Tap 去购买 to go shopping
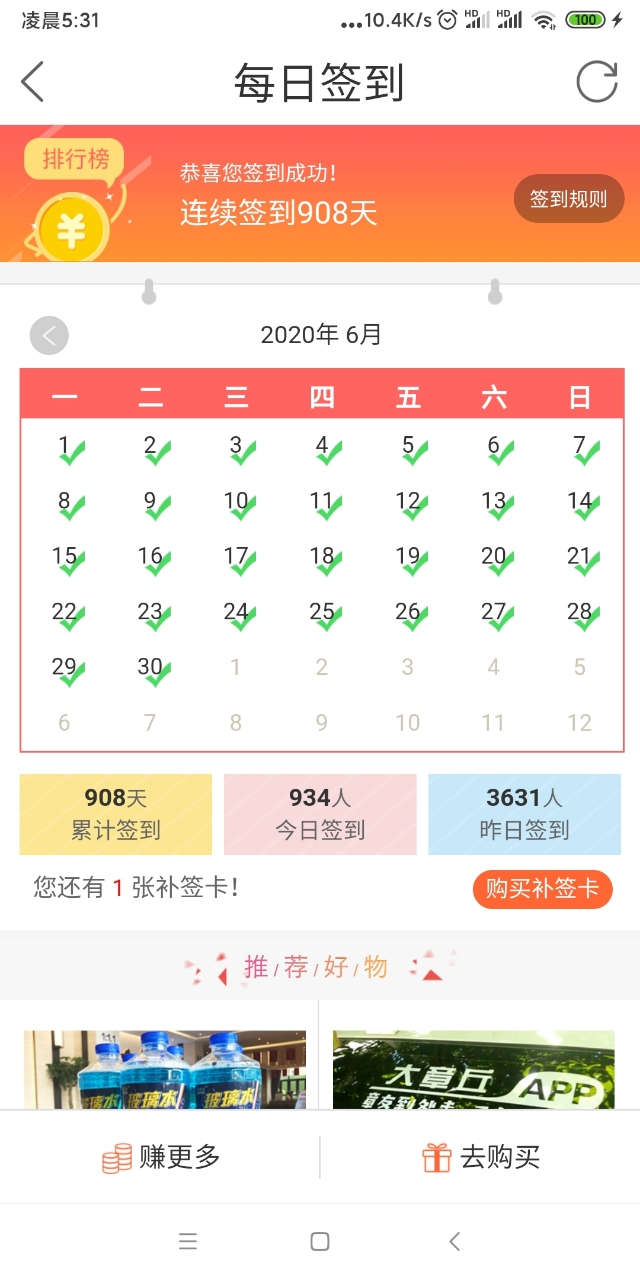640x1280 pixels. click(481, 1158)
